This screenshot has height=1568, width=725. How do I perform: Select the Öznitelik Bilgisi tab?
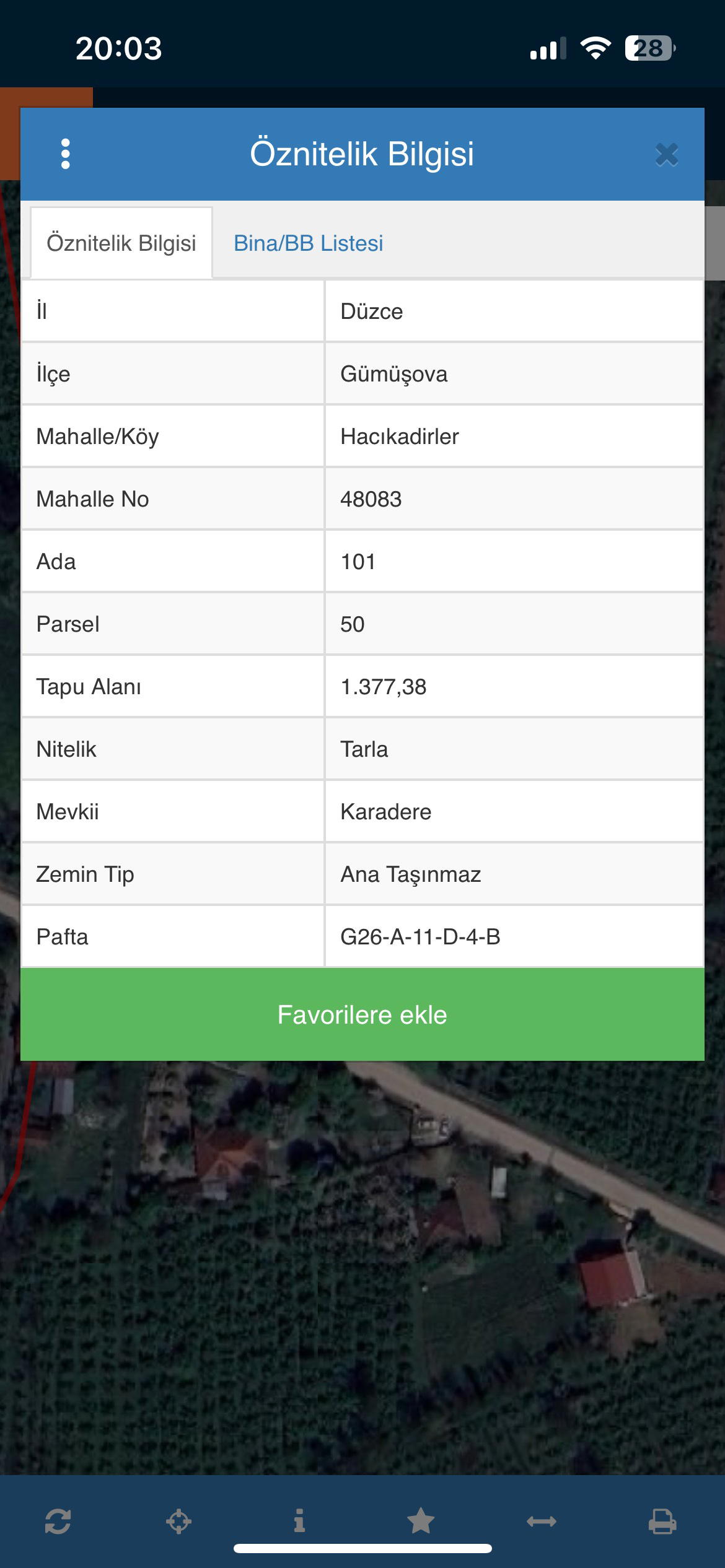121,243
